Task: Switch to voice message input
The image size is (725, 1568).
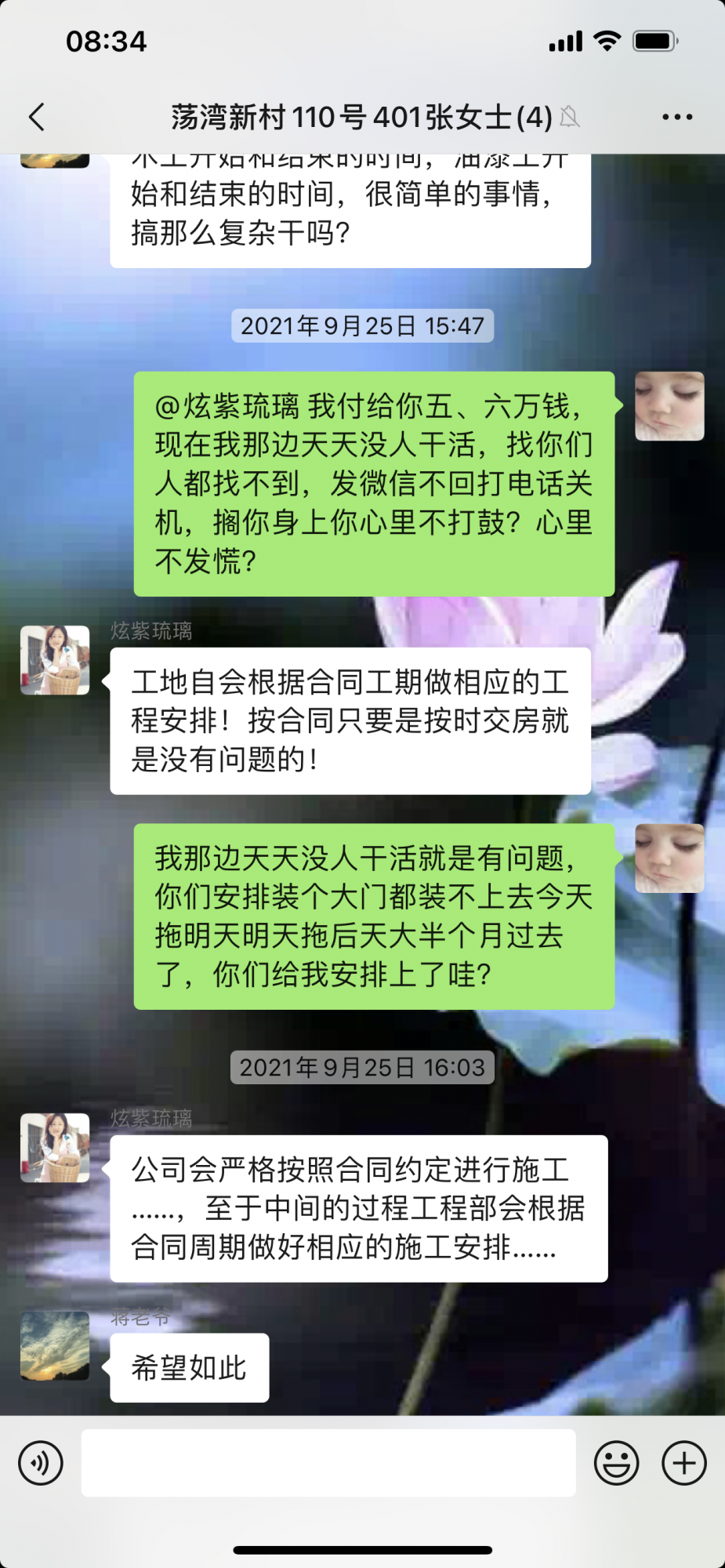Action: pos(41,1463)
